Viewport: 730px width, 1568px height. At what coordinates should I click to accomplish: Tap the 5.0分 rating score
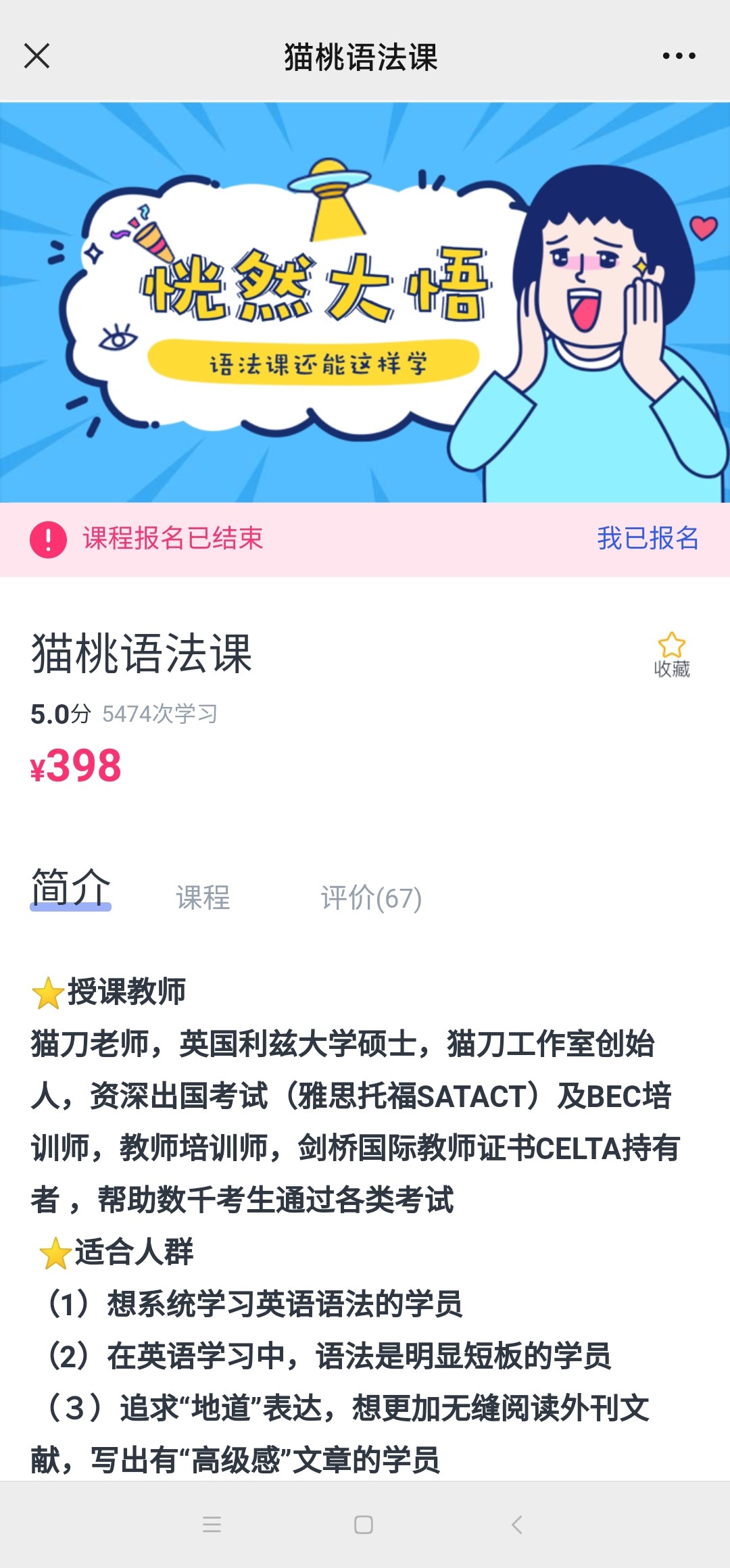point(56,713)
